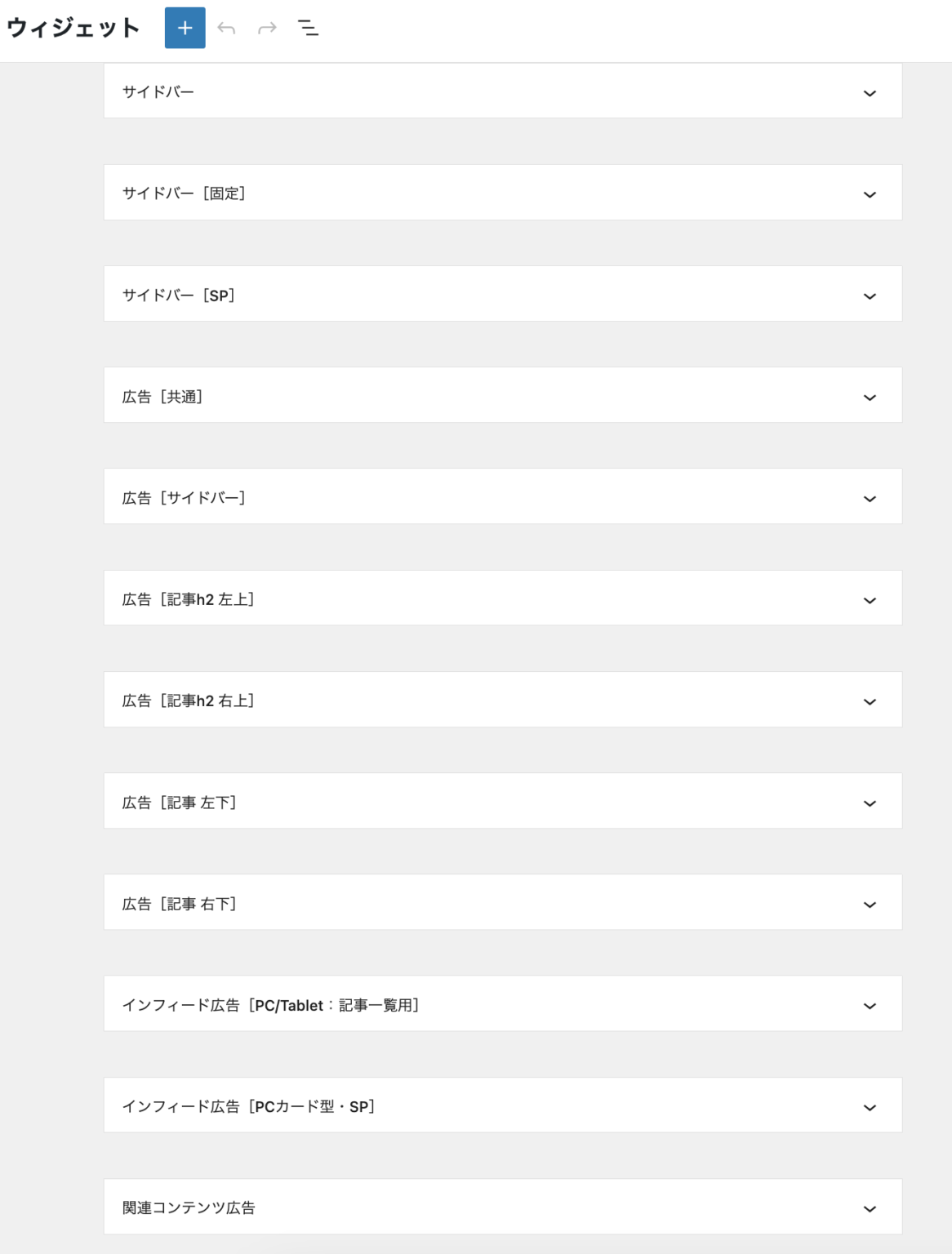Click the redo arrow icon
Image resolution: width=952 pixels, height=1254 pixels.
pyautogui.click(x=265, y=27)
